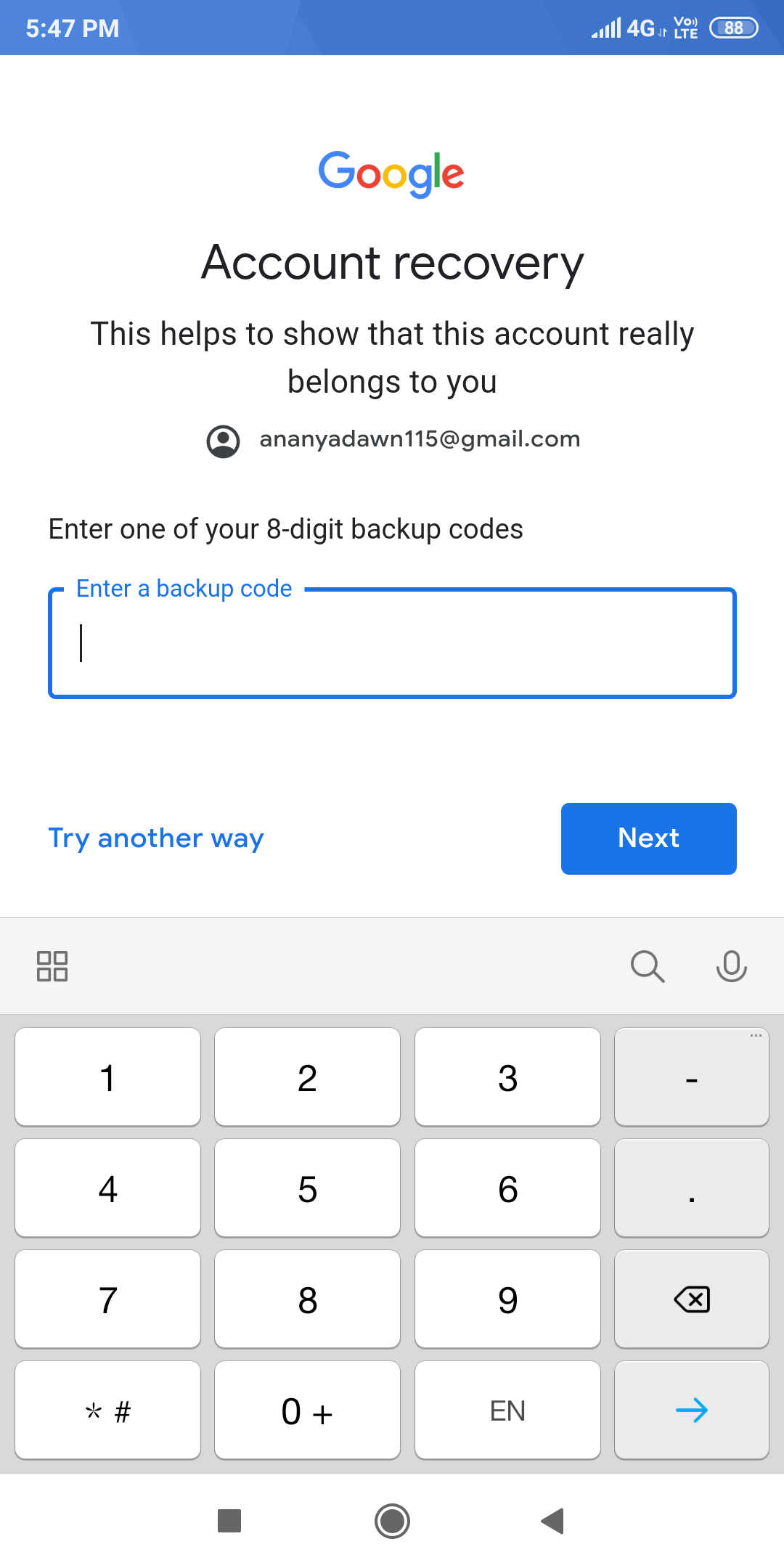Viewport: 784px width, 1568px height.
Task: Tap keyboard search magnifier icon
Action: pos(647,966)
